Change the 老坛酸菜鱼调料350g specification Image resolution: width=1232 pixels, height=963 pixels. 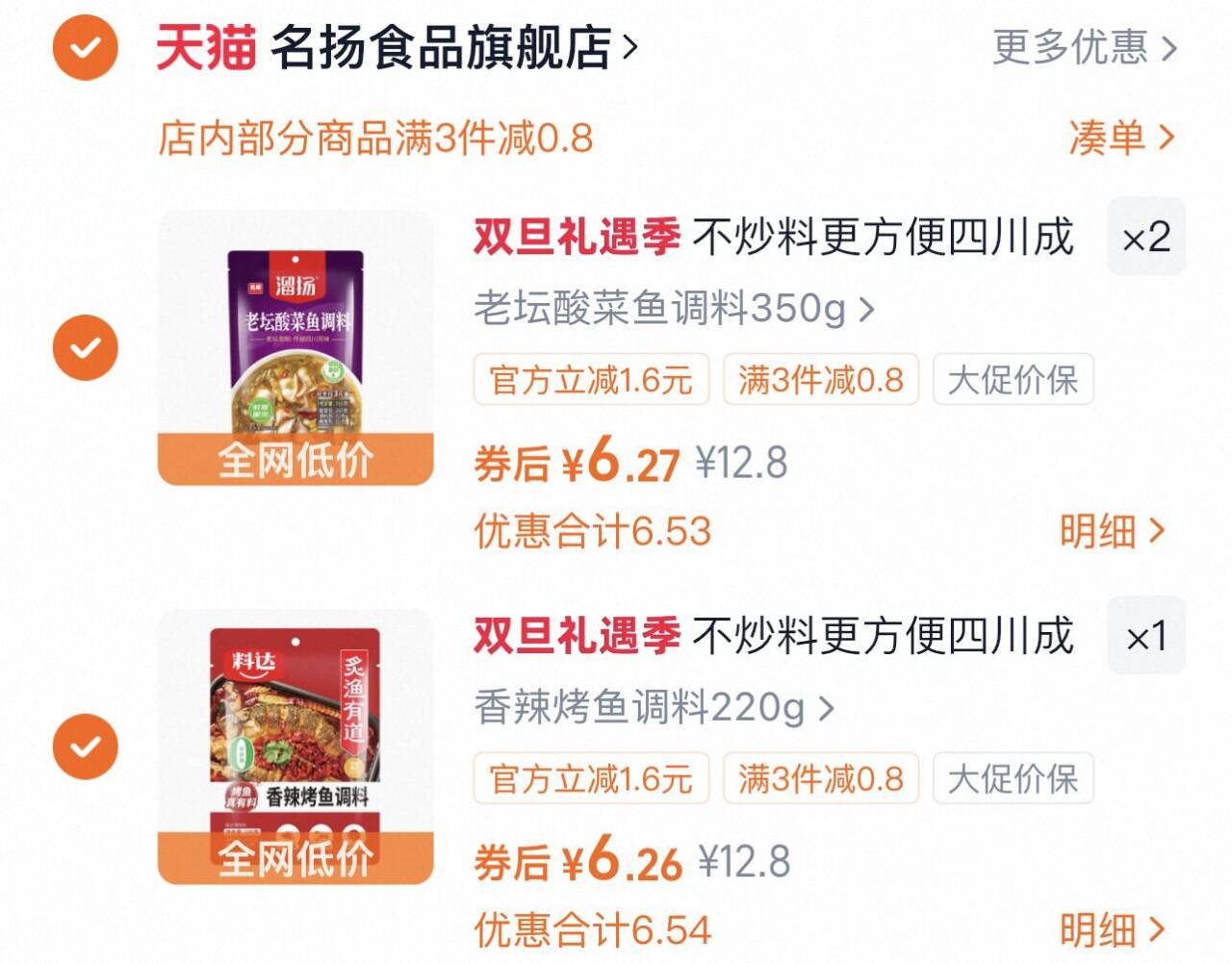tap(674, 309)
